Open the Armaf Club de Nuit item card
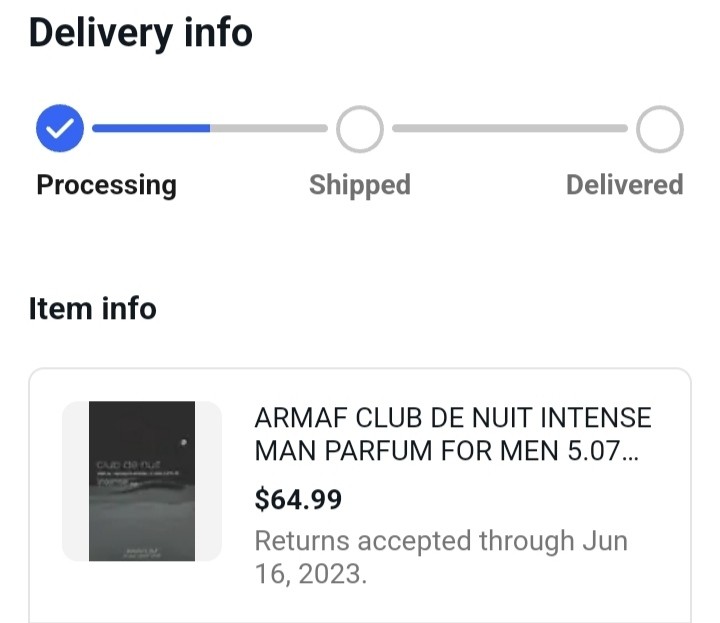 tap(452, 434)
